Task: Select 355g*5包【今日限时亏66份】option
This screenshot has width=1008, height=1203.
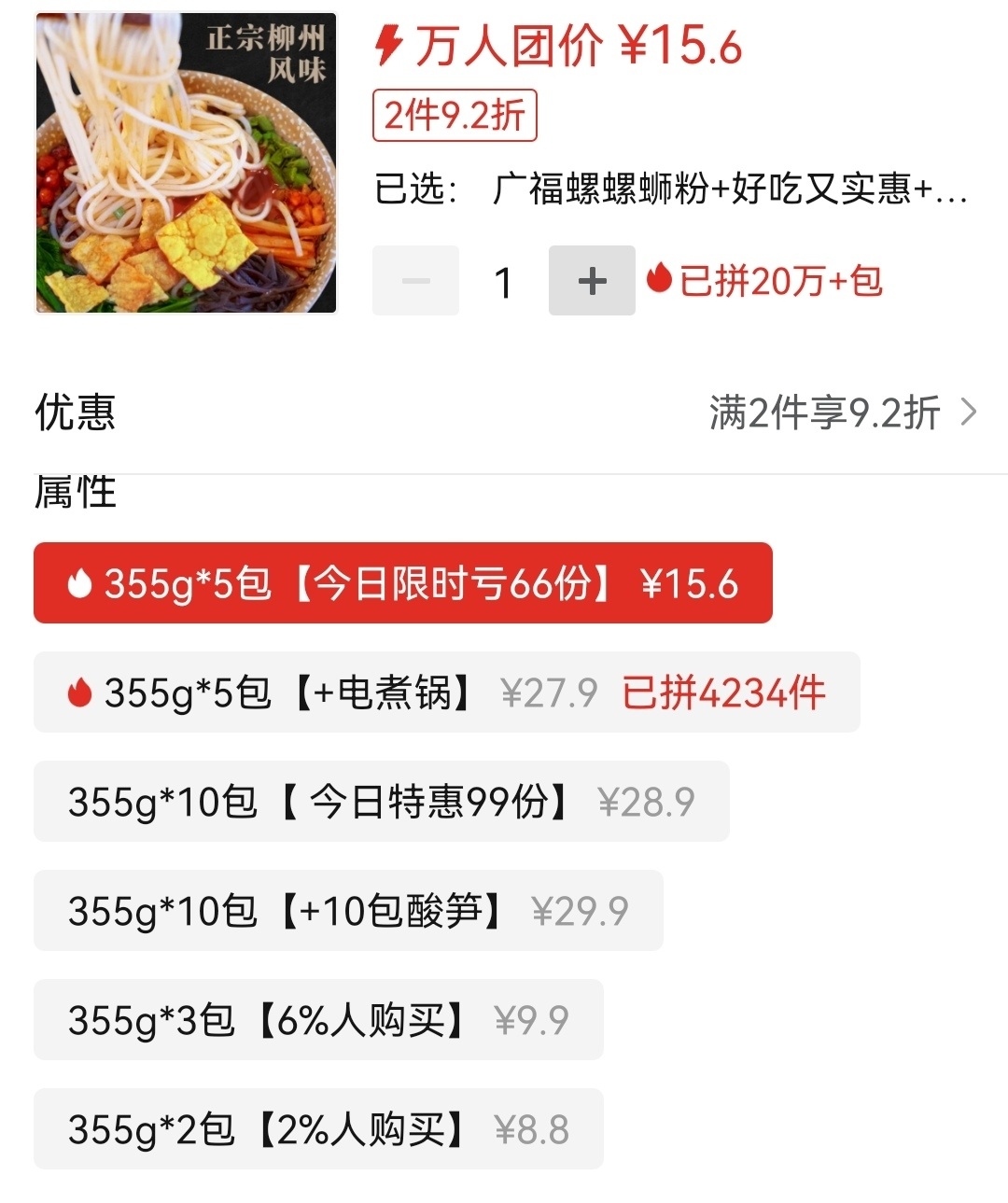Action: tap(402, 583)
